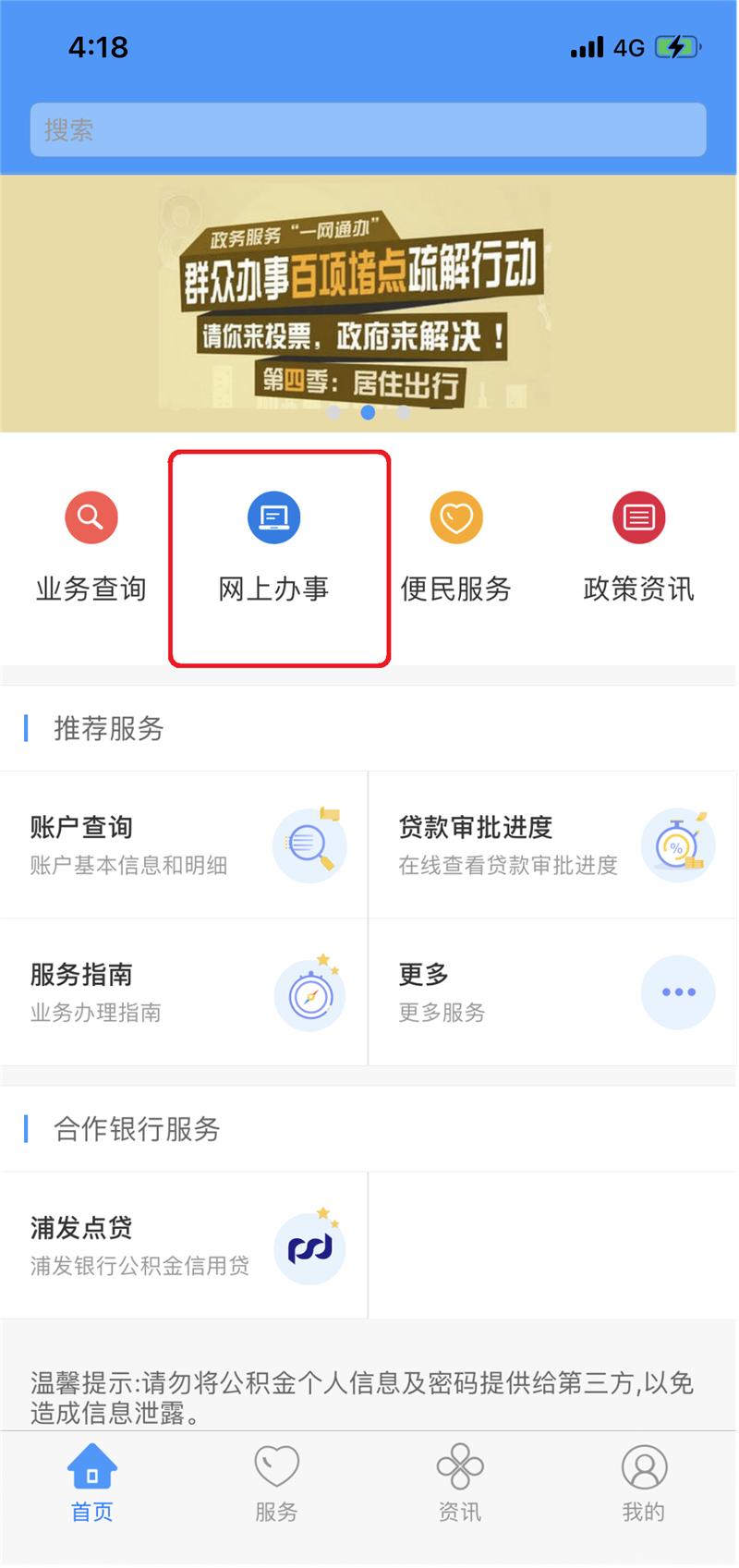Click the gauge icon beside 贷款审批进度
The height and width of the screenshot is (1568, 739).
678,845
